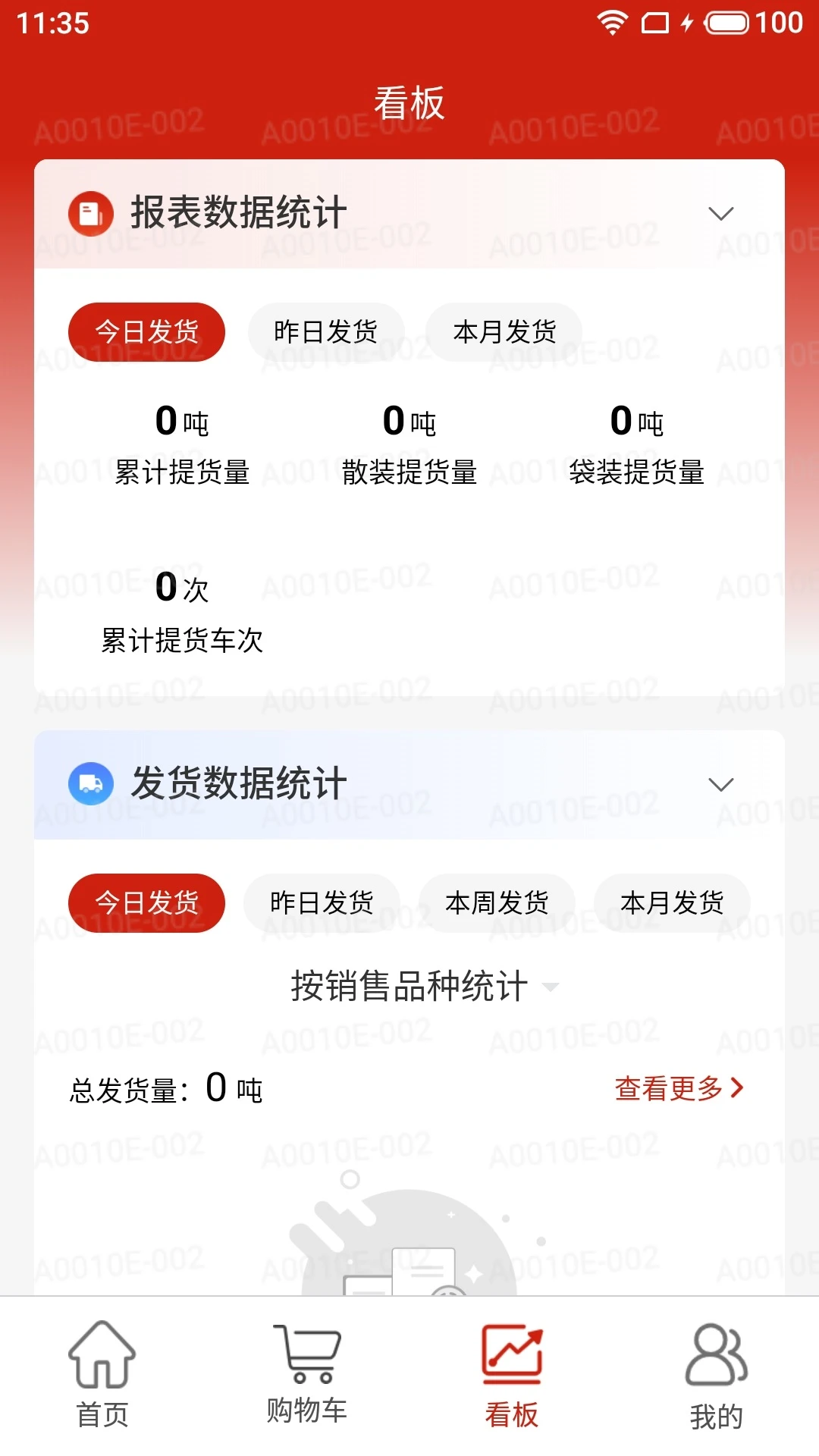The width and height of the screenshot is (819, 1456).
Task: Click the 查看更多 link
Action: click(x=677, y=1089)
